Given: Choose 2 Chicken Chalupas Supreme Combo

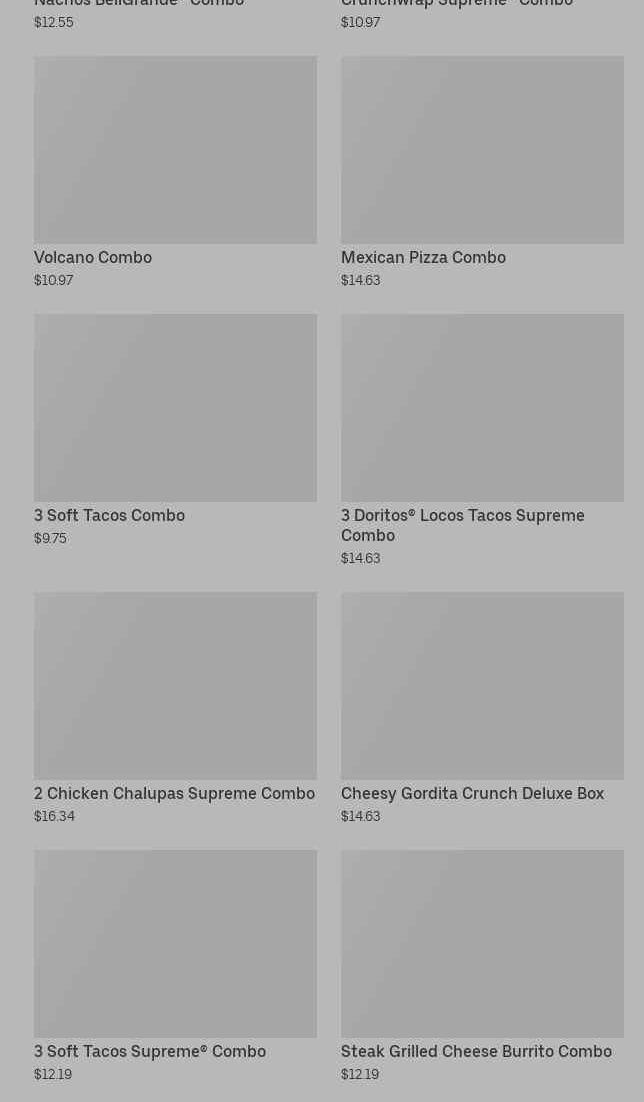Looking at the screenshot, I should (175, 686).
